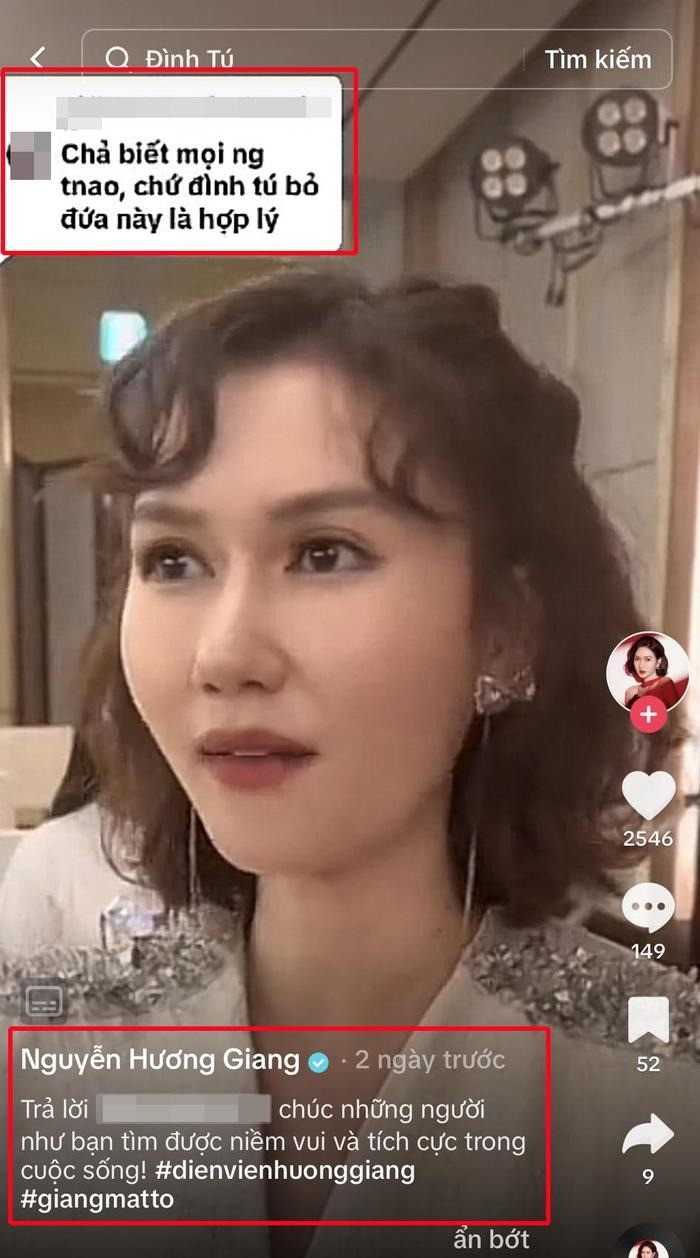Tap the Tìm kiếm search button
Screen dimensions: 700x1258
(597, 59)
